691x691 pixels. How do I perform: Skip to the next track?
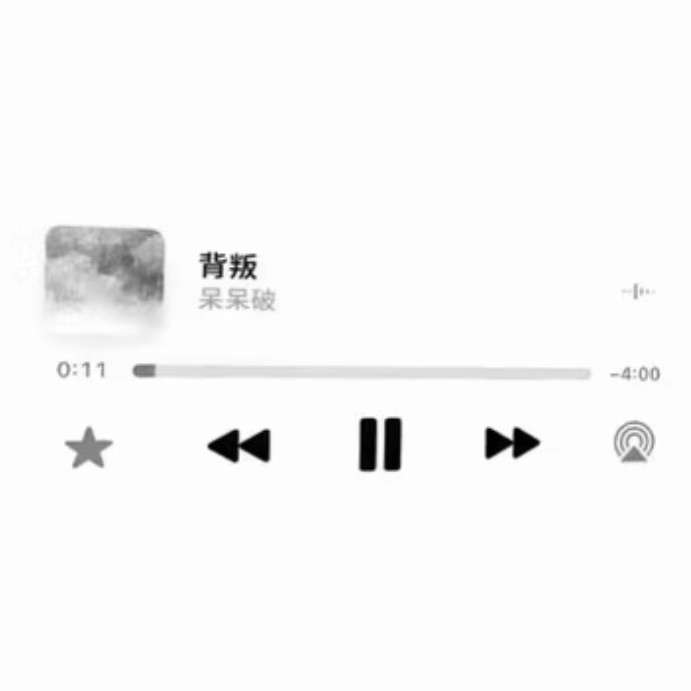512,443
